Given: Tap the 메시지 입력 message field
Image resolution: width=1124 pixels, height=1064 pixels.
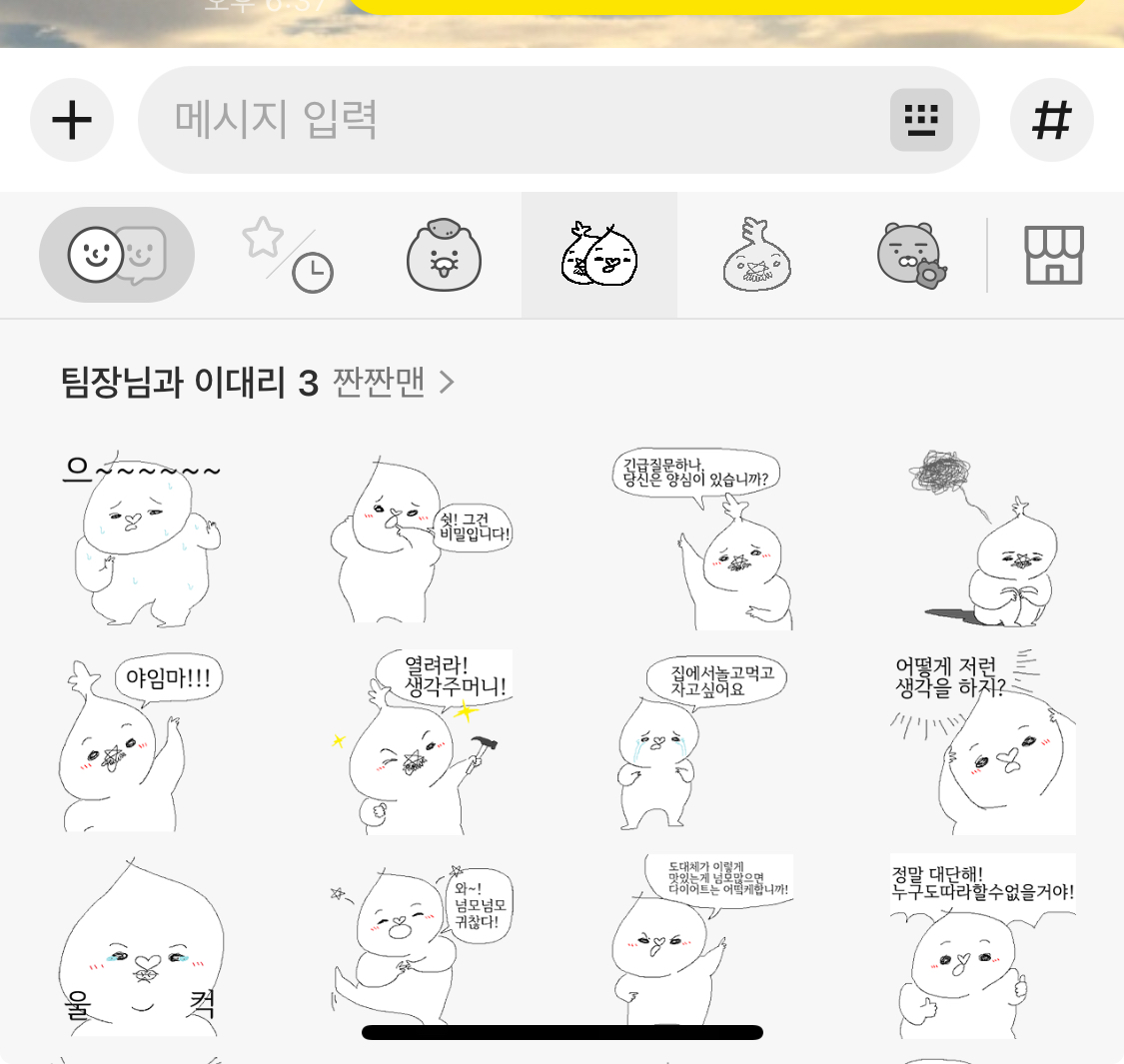Looking at the screenshot, I should coord(500,120).
